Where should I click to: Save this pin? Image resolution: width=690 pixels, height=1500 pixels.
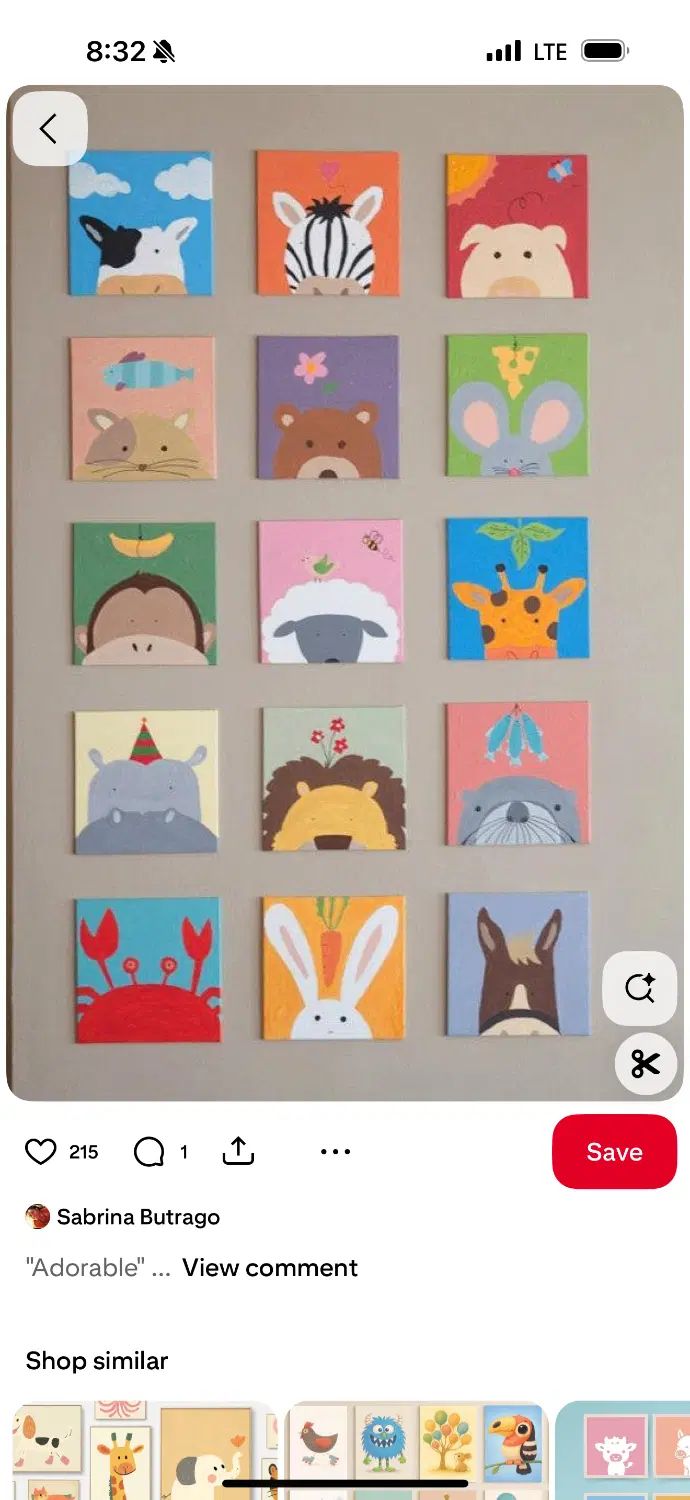tap(614, 1152)
